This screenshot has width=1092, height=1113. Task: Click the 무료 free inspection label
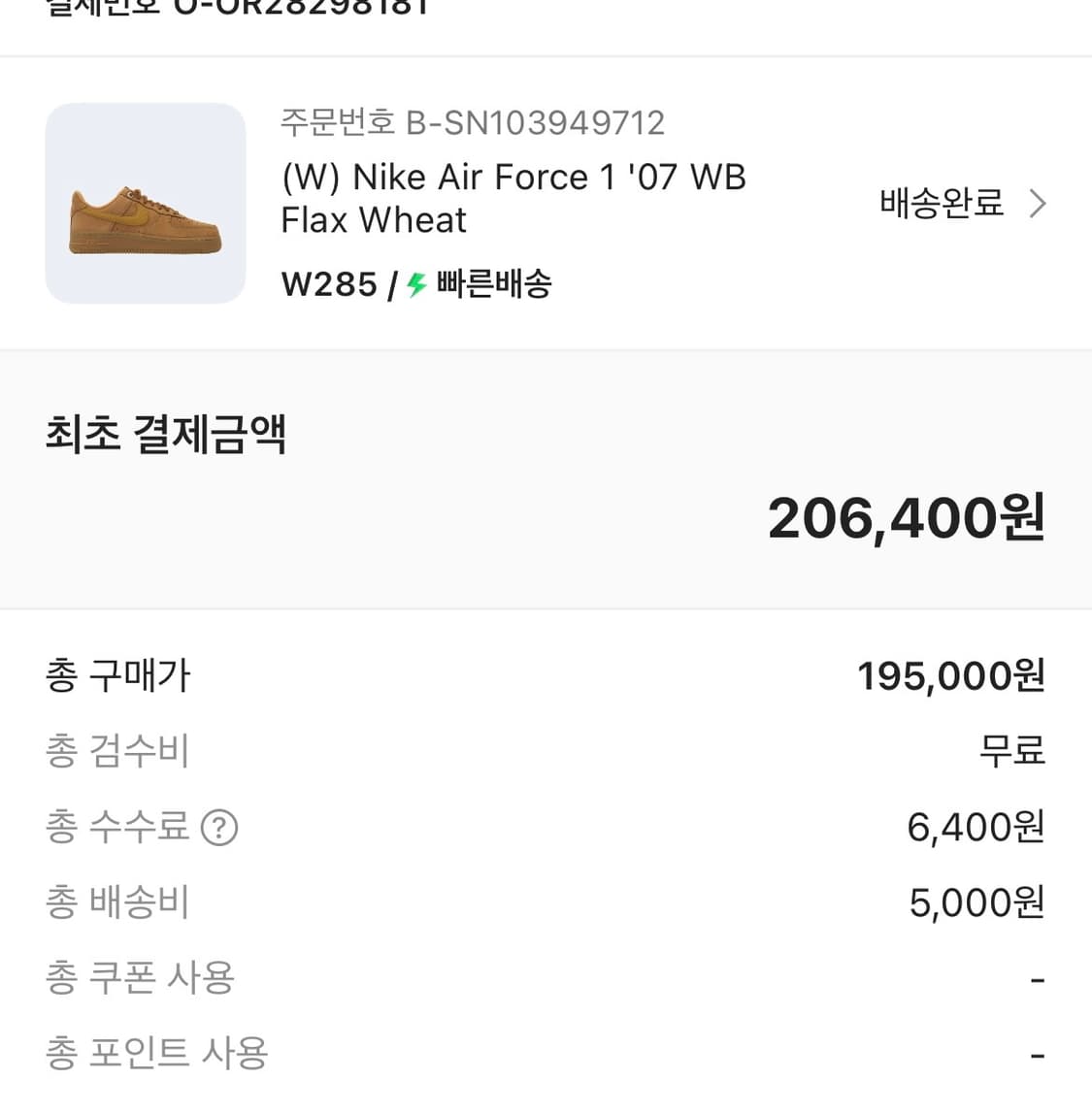coord(1012,750)
